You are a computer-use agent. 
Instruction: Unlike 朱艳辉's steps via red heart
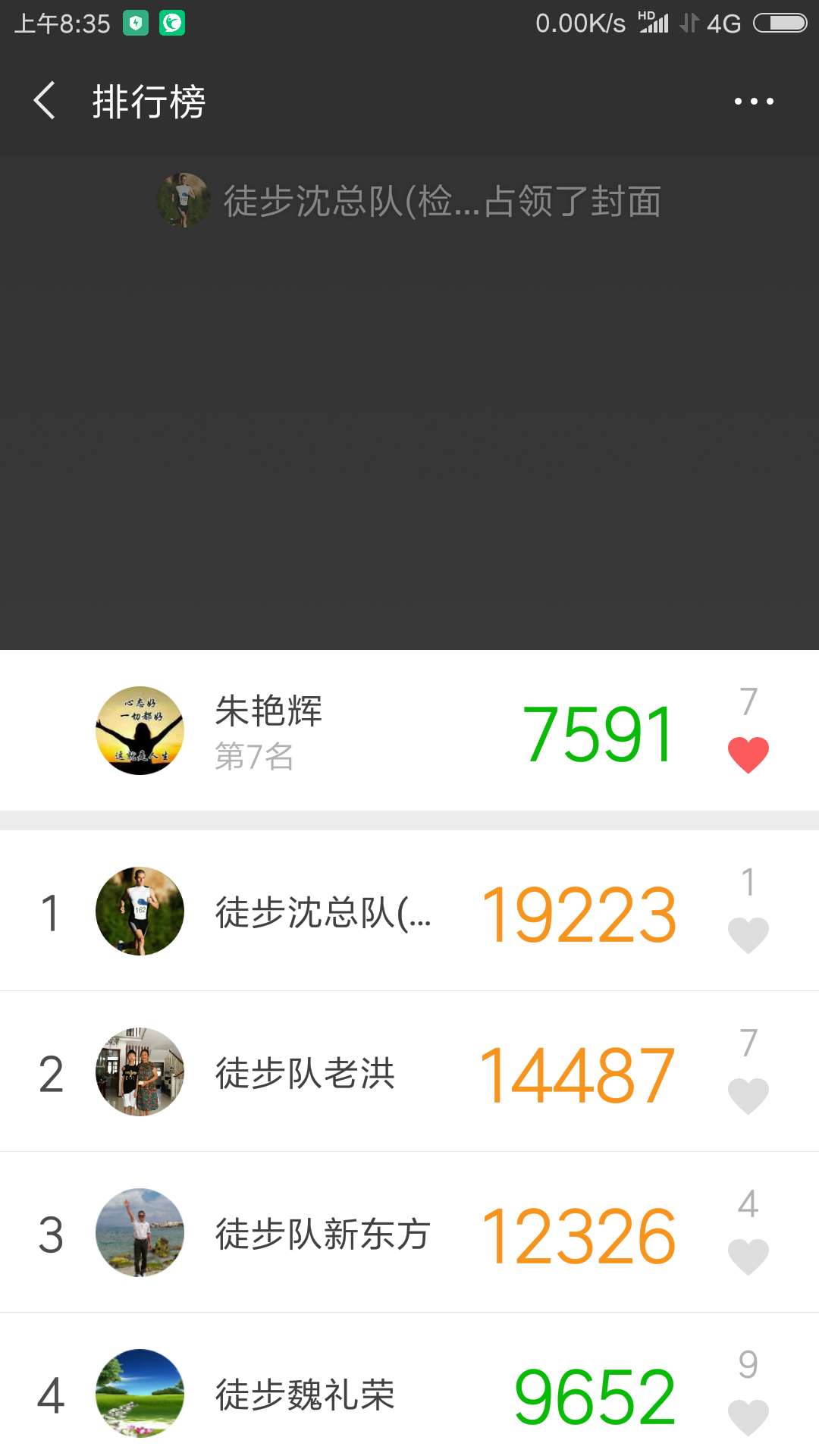coord(748,753)
